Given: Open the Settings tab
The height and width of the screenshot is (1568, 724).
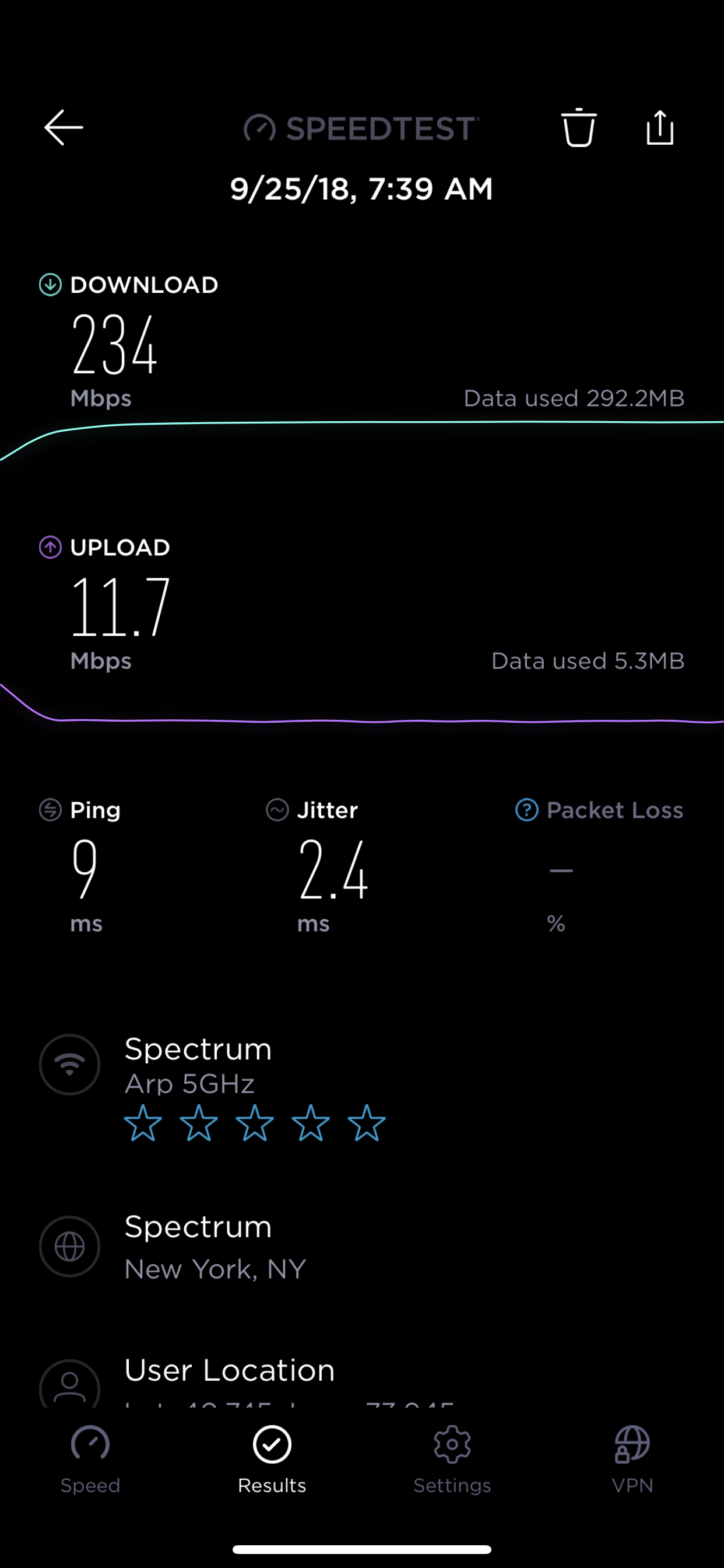Looking at the screenshot, I should point(452,1459).
